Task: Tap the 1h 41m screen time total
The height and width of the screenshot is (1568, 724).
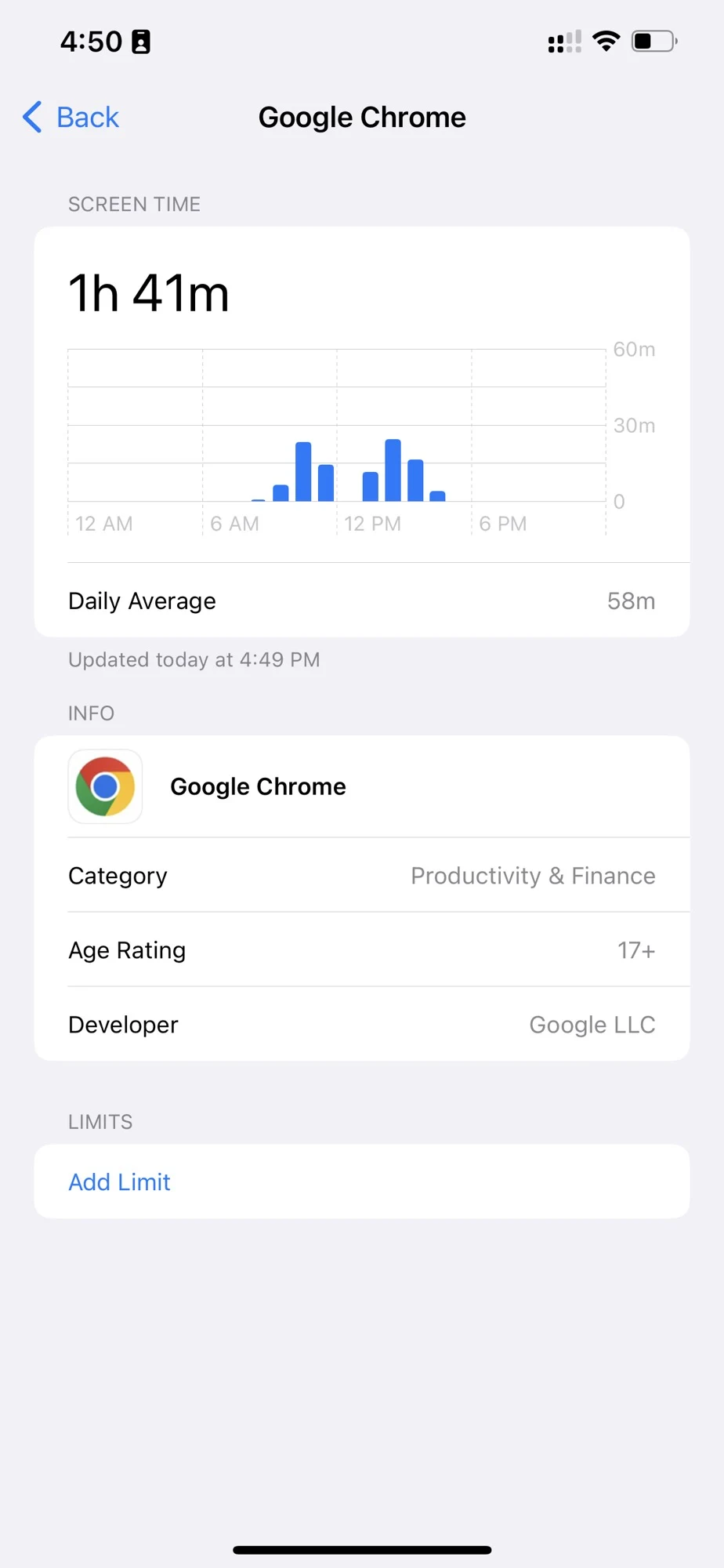Action: [x=149, y=293]
